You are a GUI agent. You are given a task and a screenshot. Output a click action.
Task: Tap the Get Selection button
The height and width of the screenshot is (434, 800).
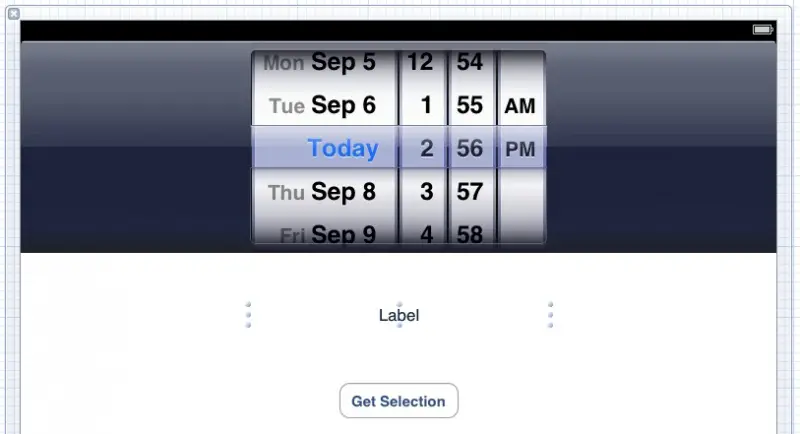click(398, 401)
